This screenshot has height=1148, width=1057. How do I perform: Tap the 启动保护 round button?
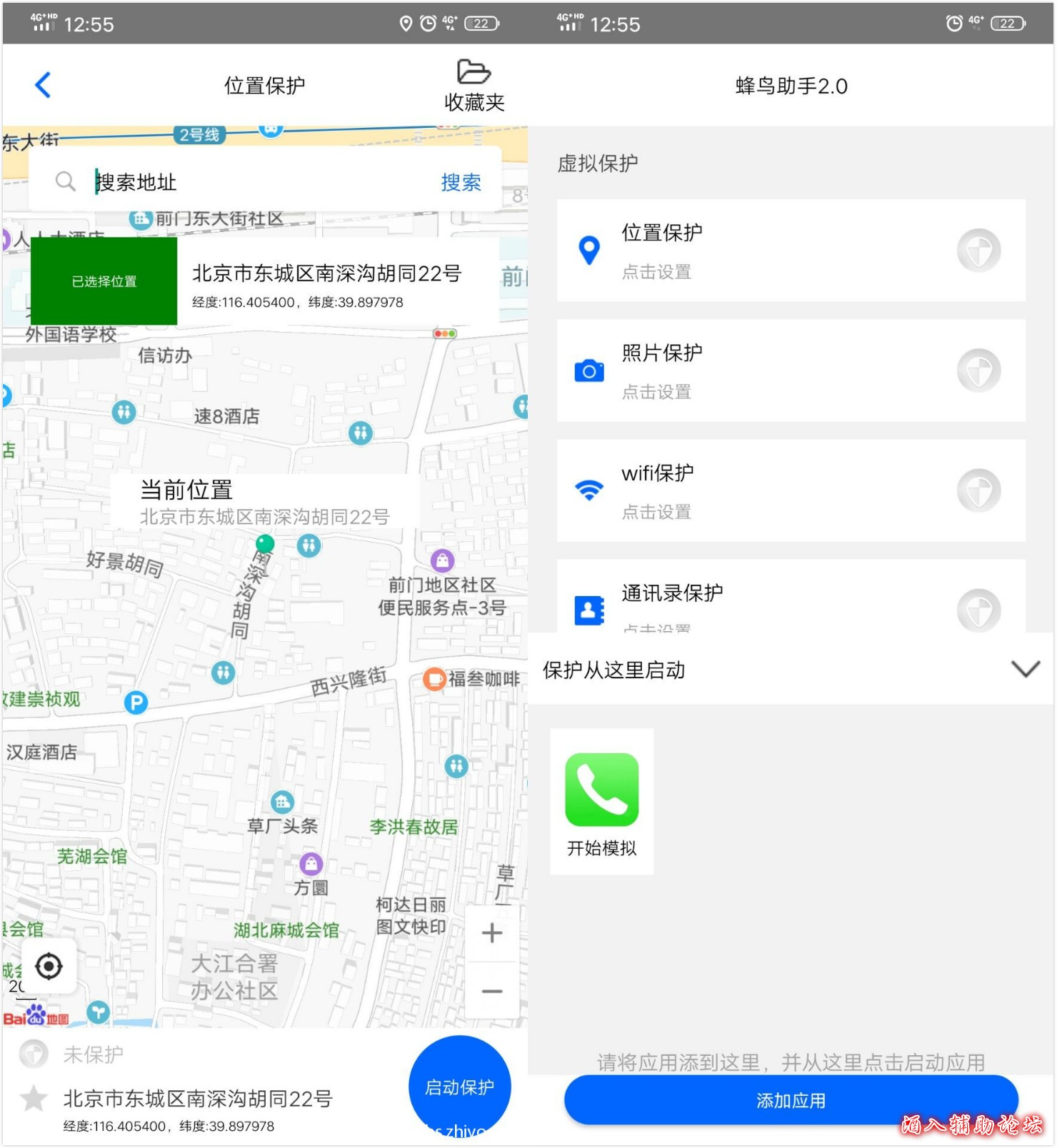click(x=459, y=1087)
